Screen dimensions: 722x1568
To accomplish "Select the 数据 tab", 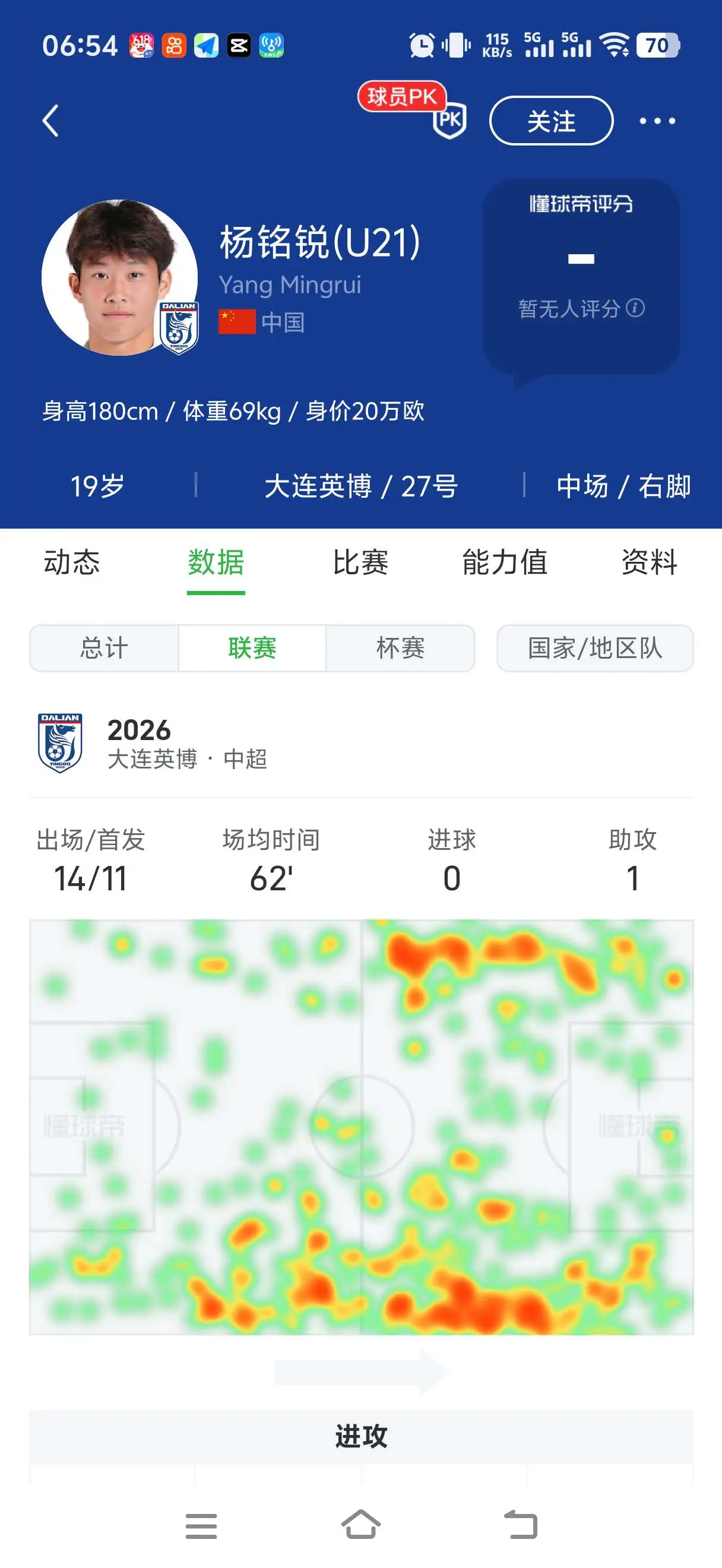I will pos(216,562).
